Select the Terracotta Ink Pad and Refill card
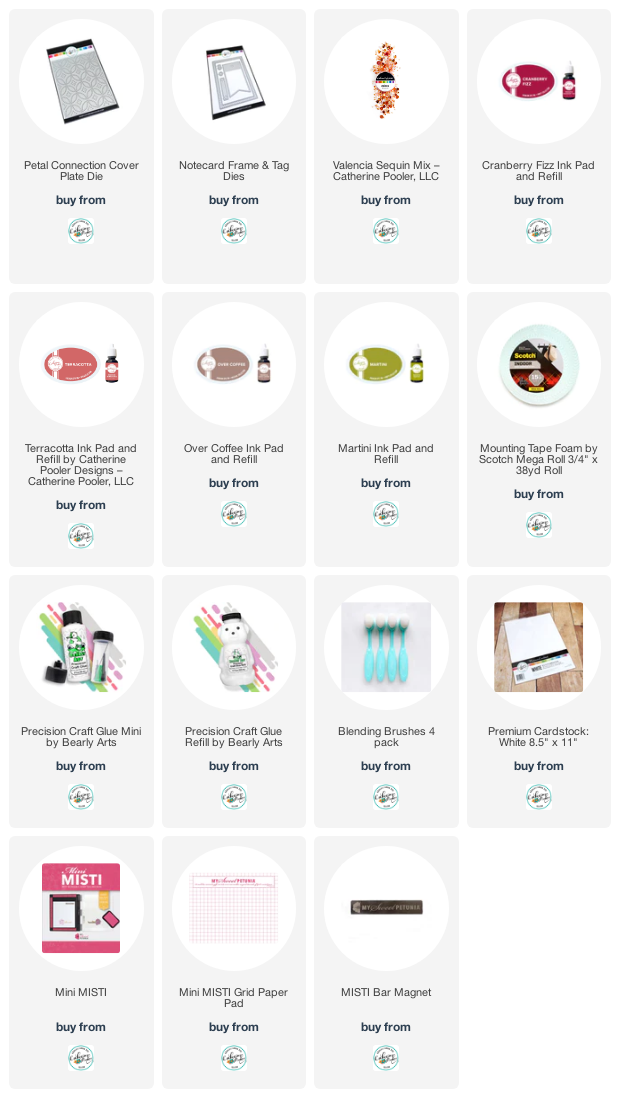 point(81,429)
